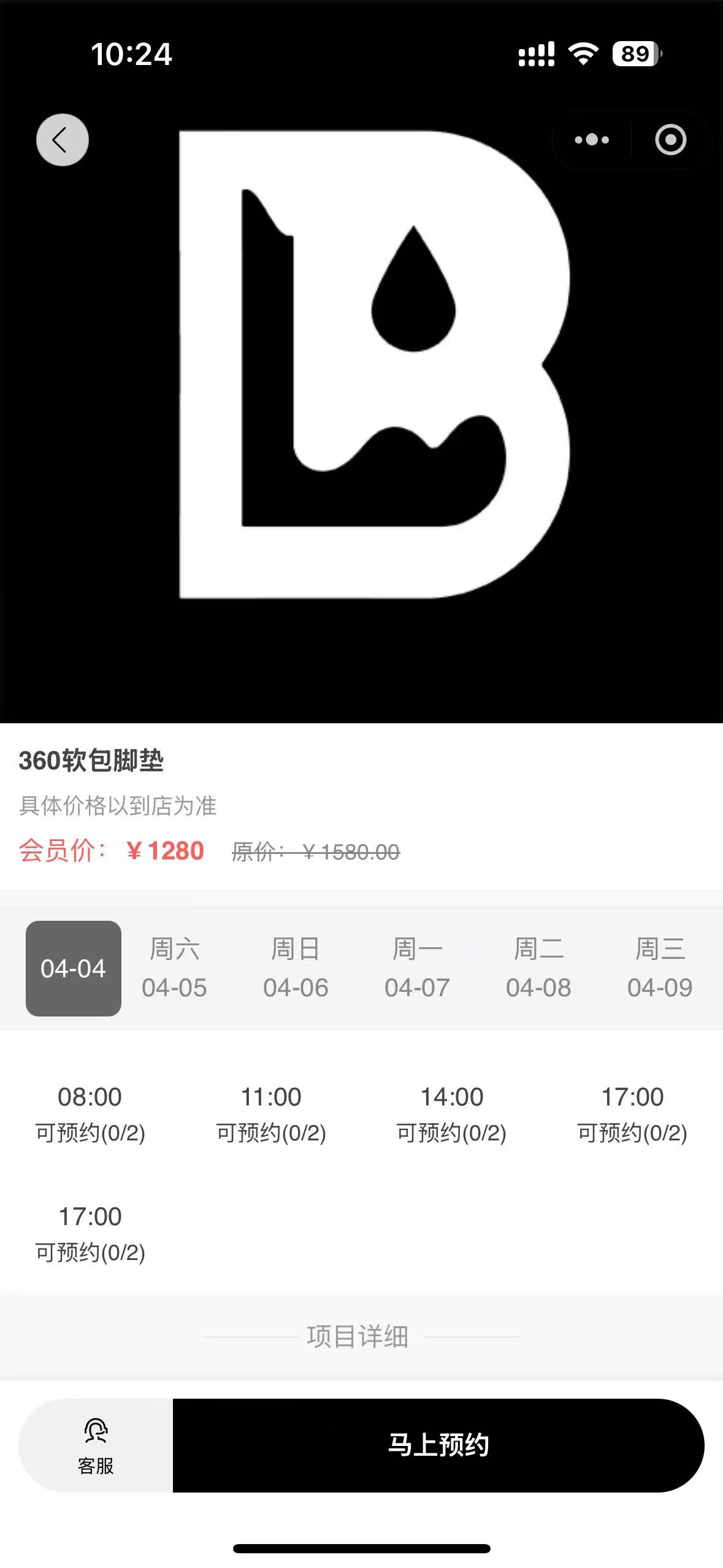Pick the 11:00 time slot
The height and width of the screenshot is (1568, 723).
[x=271, y=1113]
